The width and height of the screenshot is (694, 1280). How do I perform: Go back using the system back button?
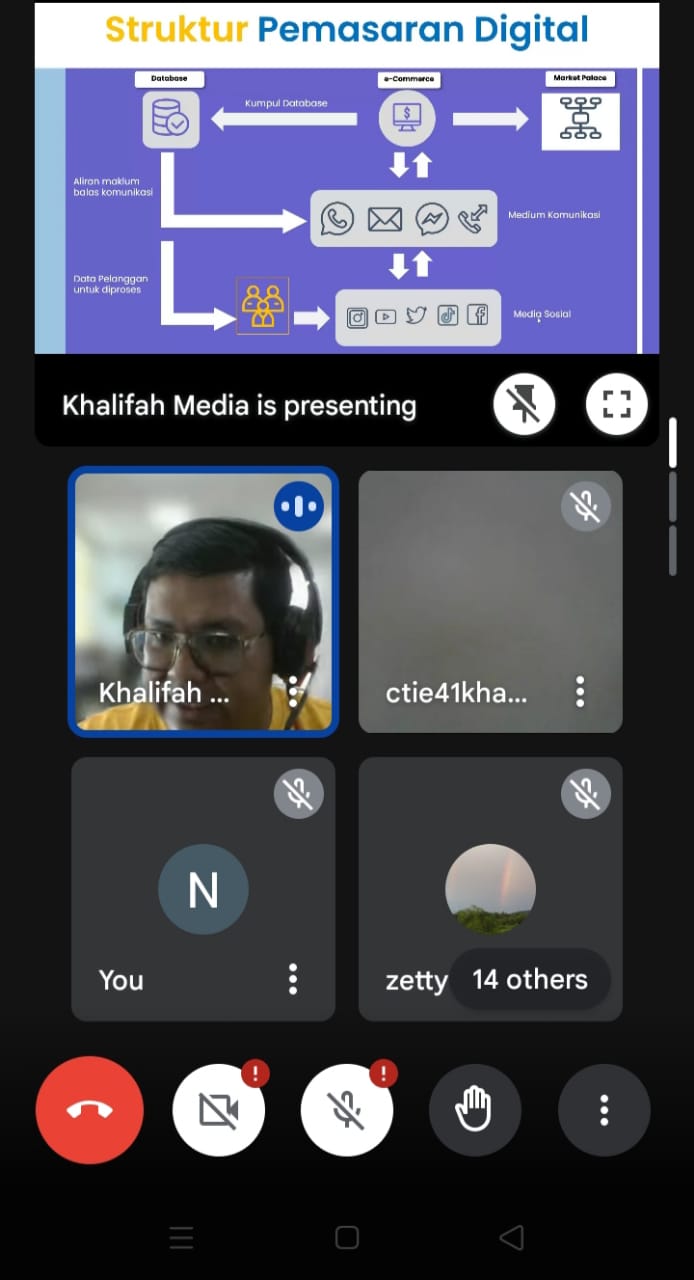tap(511, 1238)
